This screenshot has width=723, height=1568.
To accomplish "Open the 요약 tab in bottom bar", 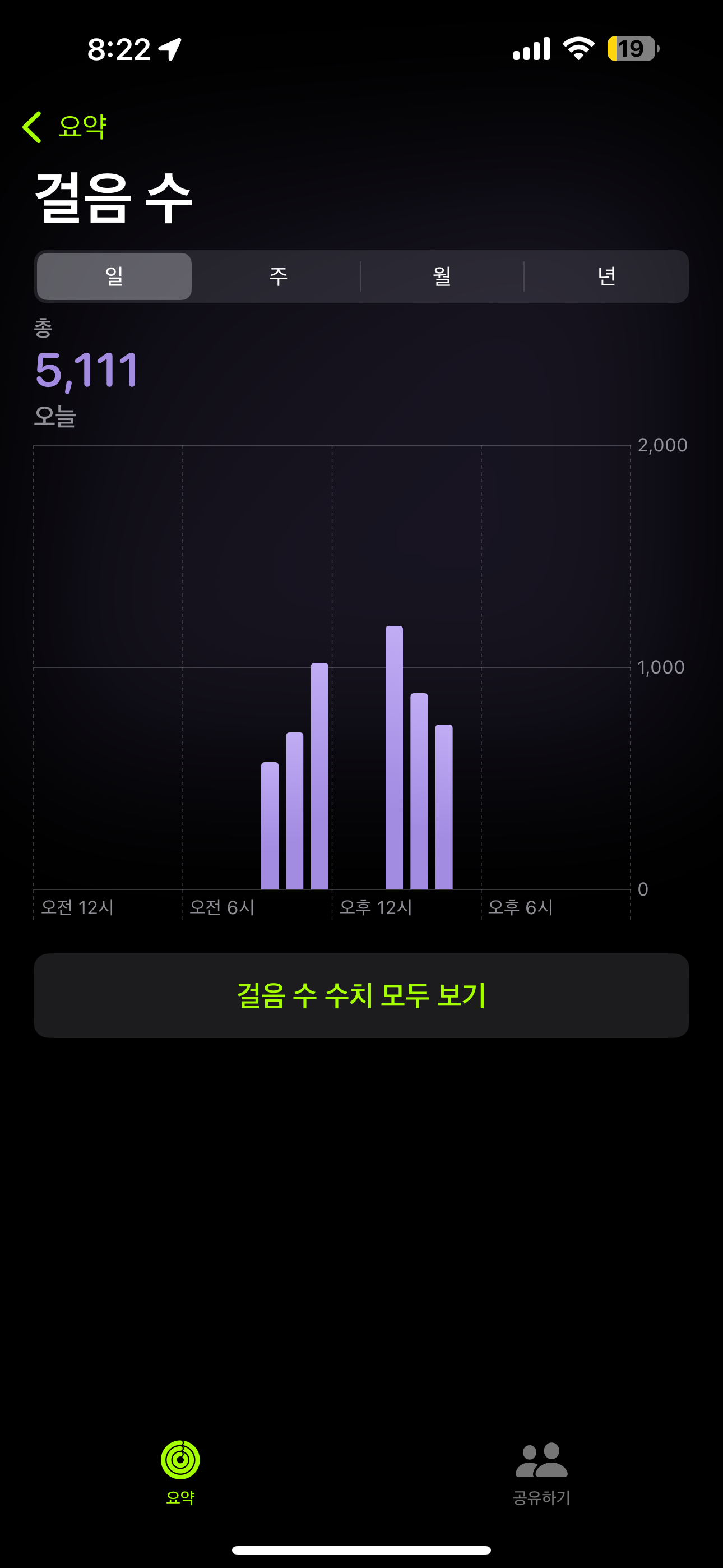I will 180,1472.
